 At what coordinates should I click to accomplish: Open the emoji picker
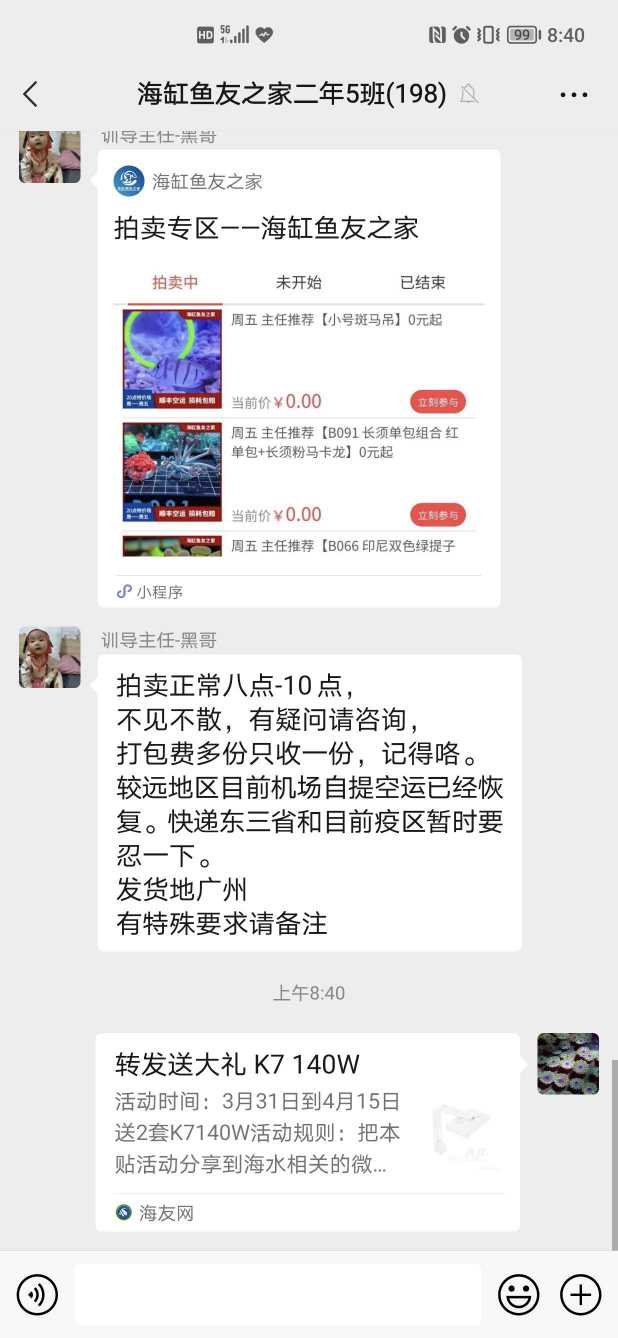[518, 1295]
